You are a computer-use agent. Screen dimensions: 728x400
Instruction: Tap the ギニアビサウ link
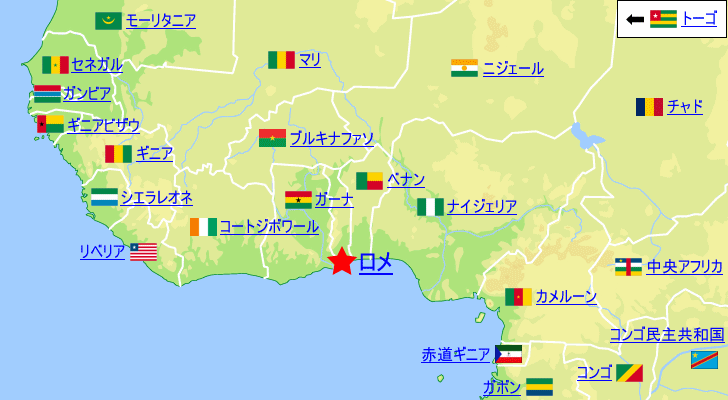coord(103,125)
